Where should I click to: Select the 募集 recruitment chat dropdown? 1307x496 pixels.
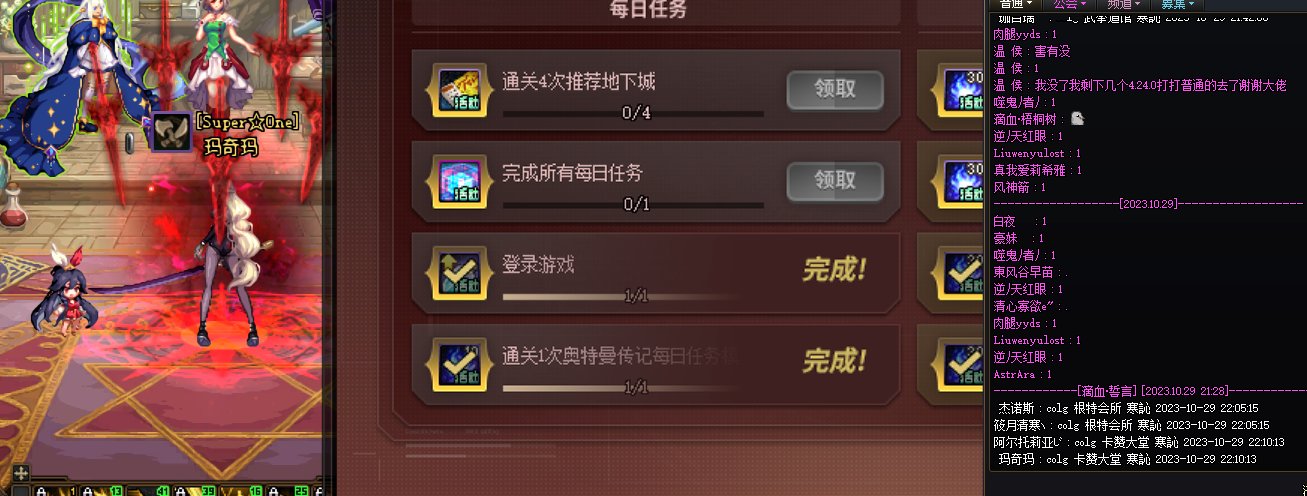[1180, 5]
